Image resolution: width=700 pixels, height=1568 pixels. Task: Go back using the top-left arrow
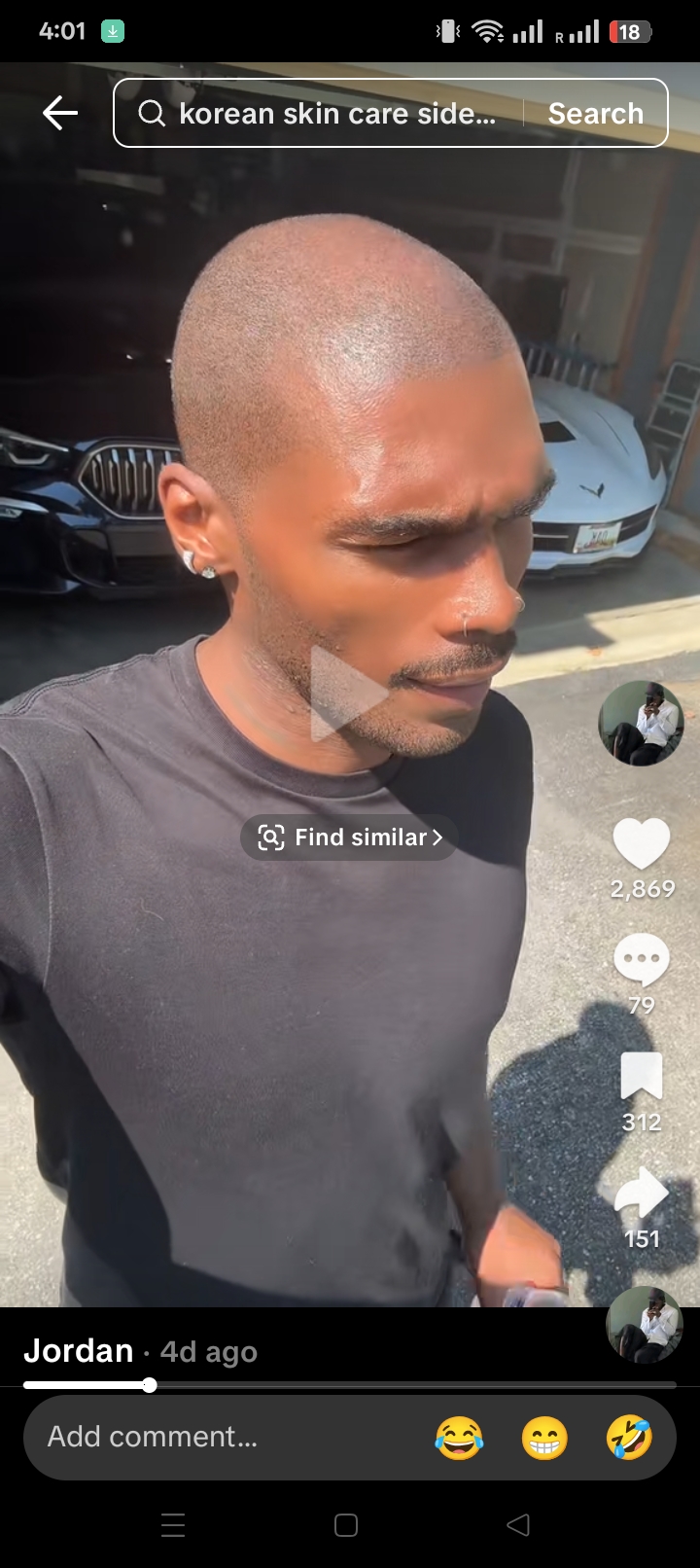[x=60, y=113]
